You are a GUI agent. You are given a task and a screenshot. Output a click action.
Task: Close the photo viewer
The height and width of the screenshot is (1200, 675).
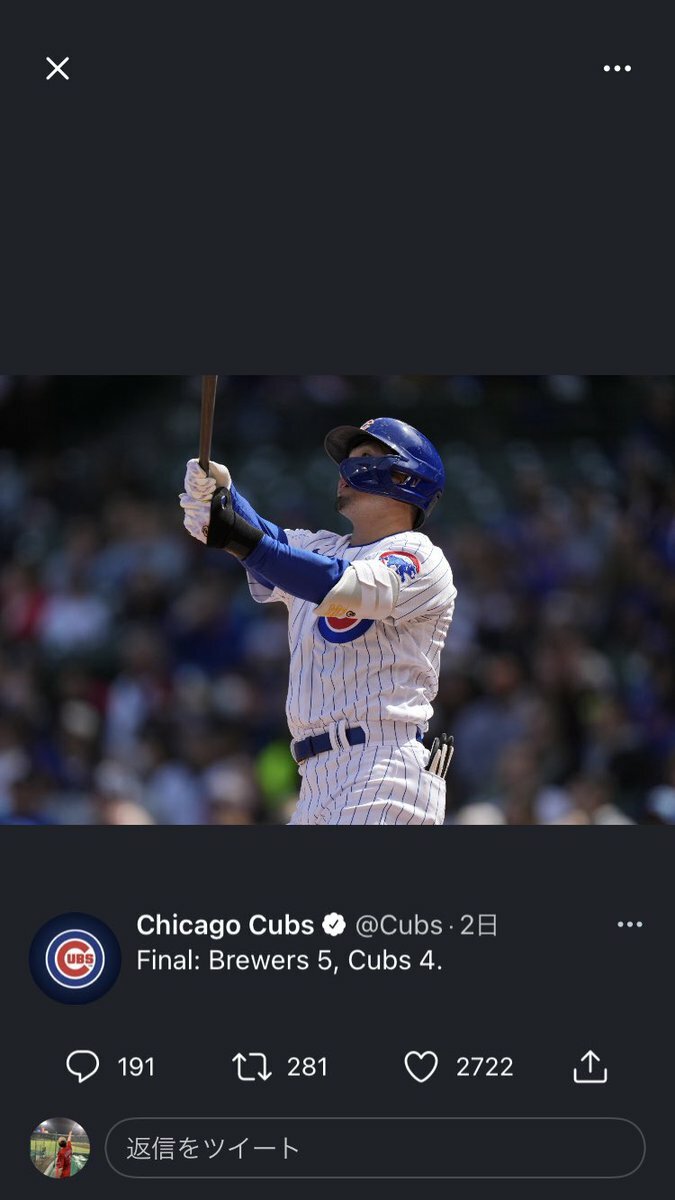click(x=57, y=68)
